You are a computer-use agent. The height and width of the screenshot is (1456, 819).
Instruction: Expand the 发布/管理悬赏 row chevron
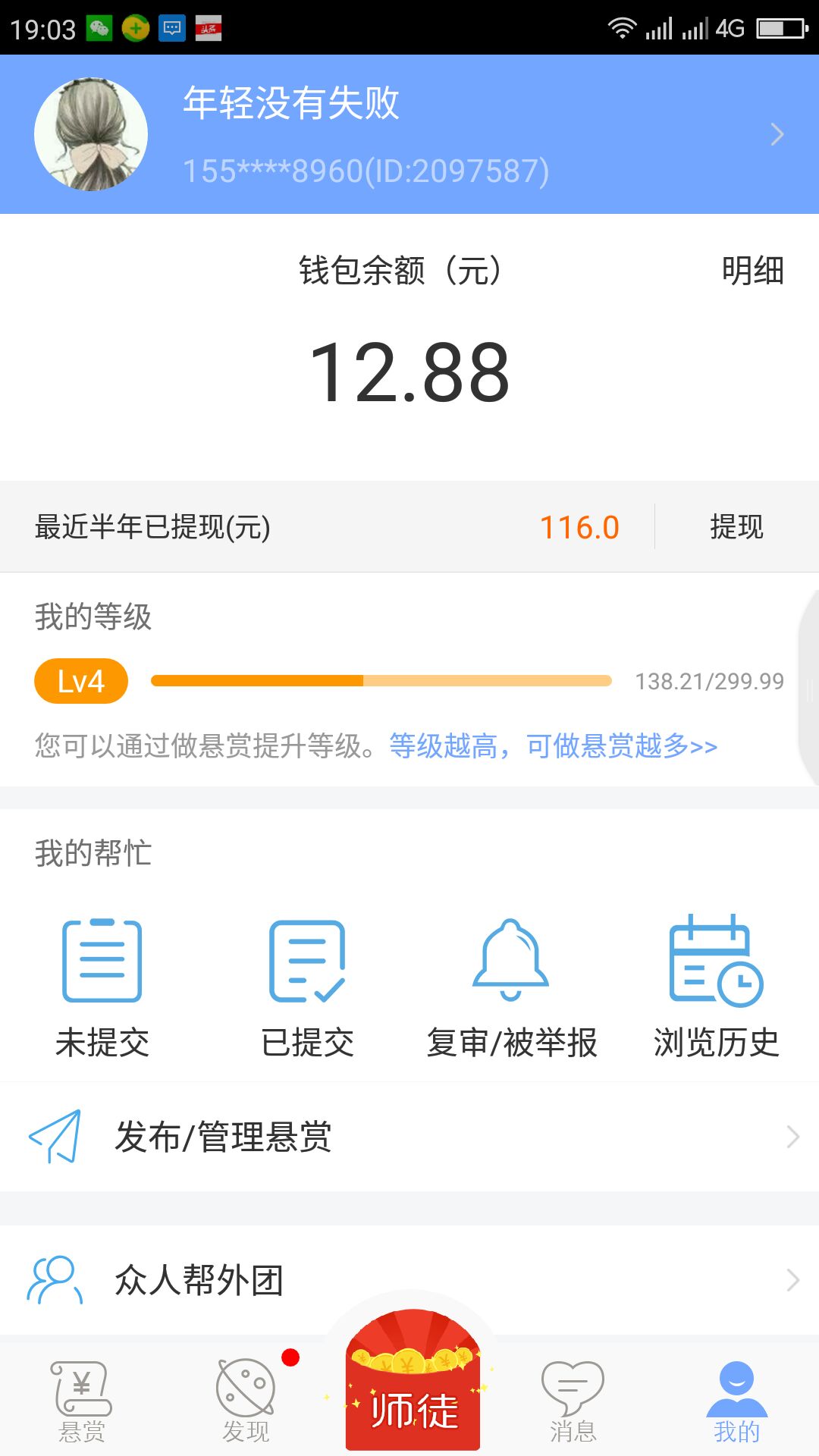(793, 1136)
